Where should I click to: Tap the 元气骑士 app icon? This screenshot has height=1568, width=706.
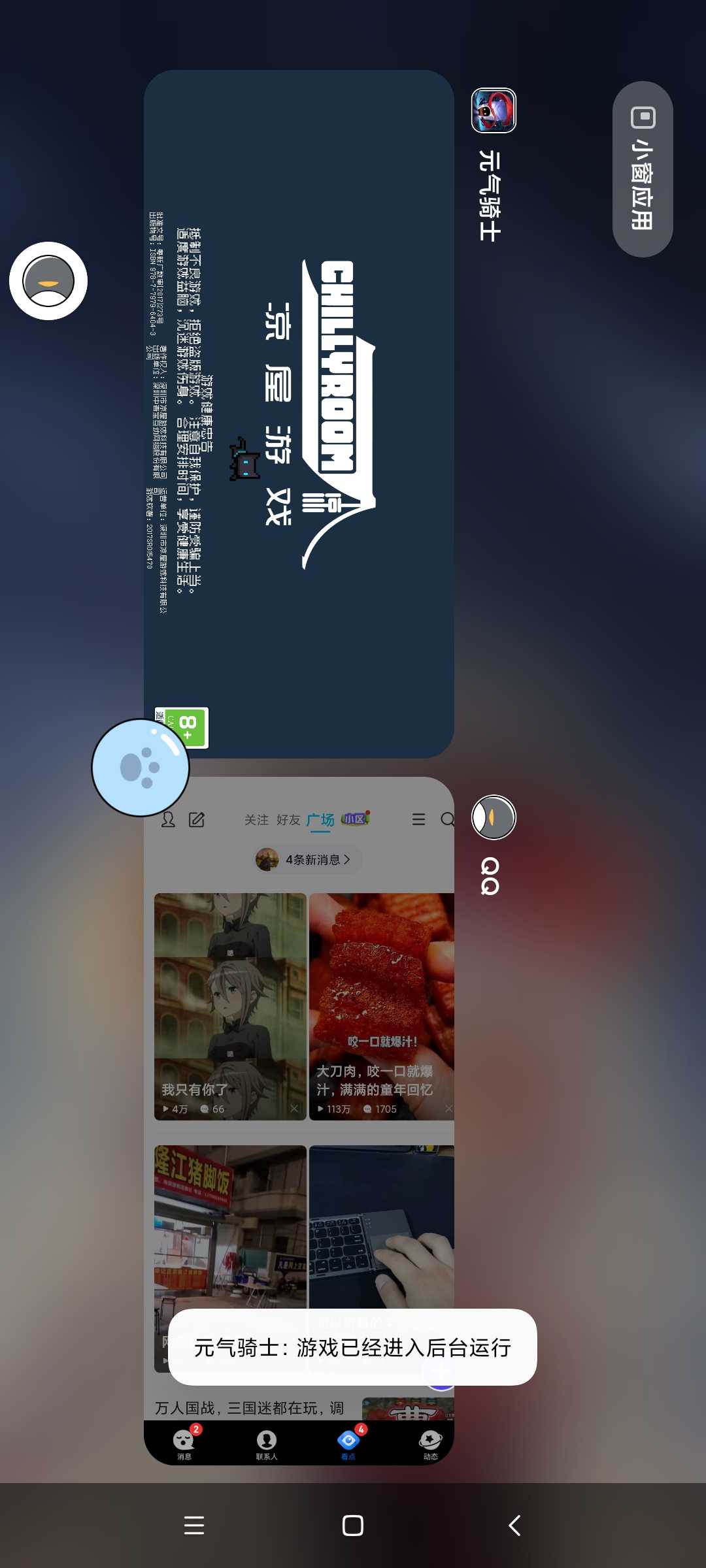coord(494,110)
